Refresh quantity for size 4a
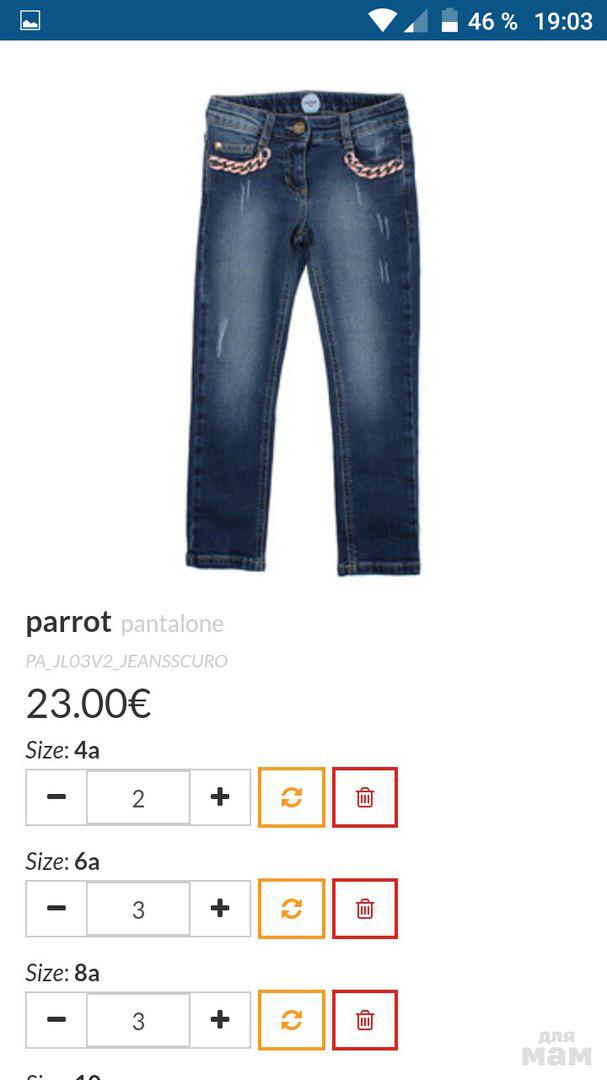Screen dimensions: 607x1080 click(291, 797)
